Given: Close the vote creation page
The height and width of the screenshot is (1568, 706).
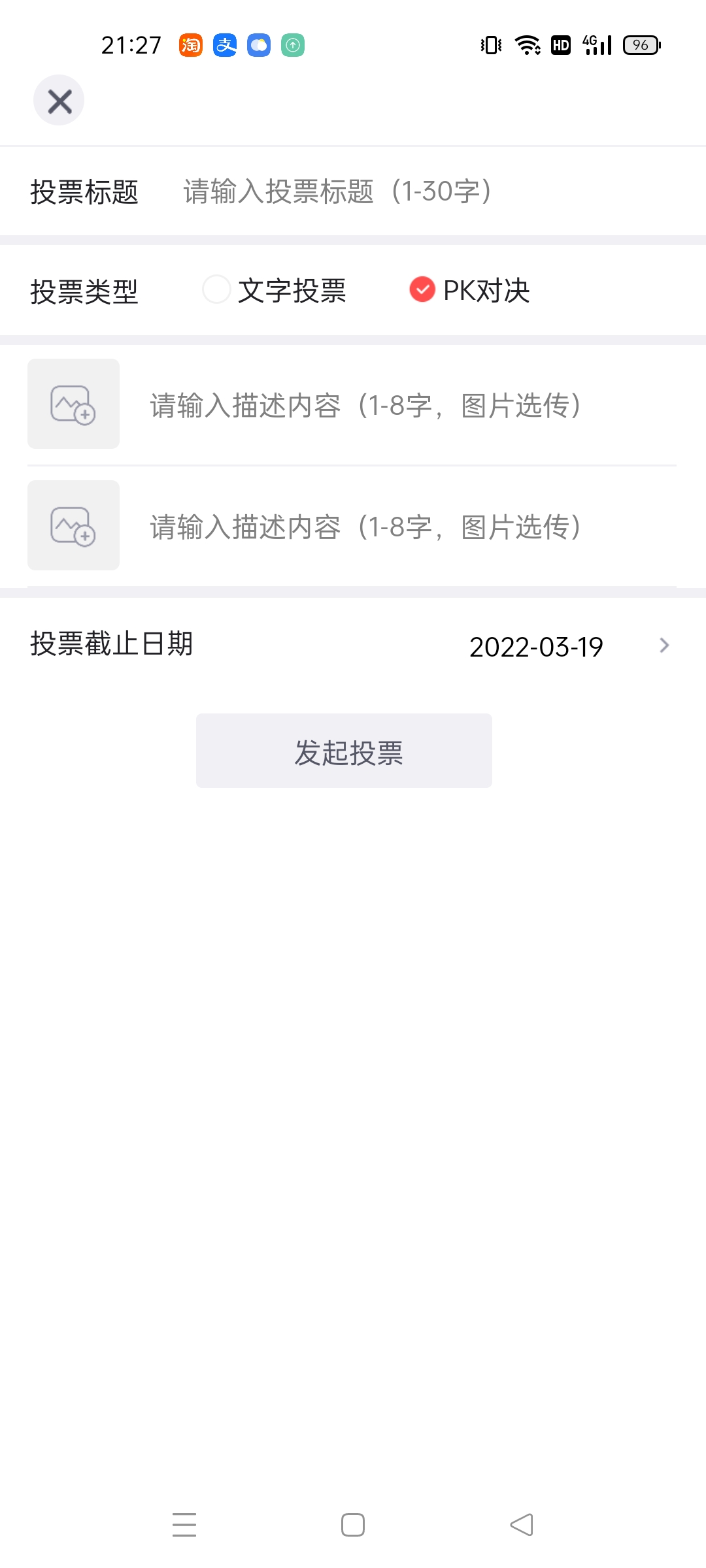Looking at the screenshot, I should [59, 101].
